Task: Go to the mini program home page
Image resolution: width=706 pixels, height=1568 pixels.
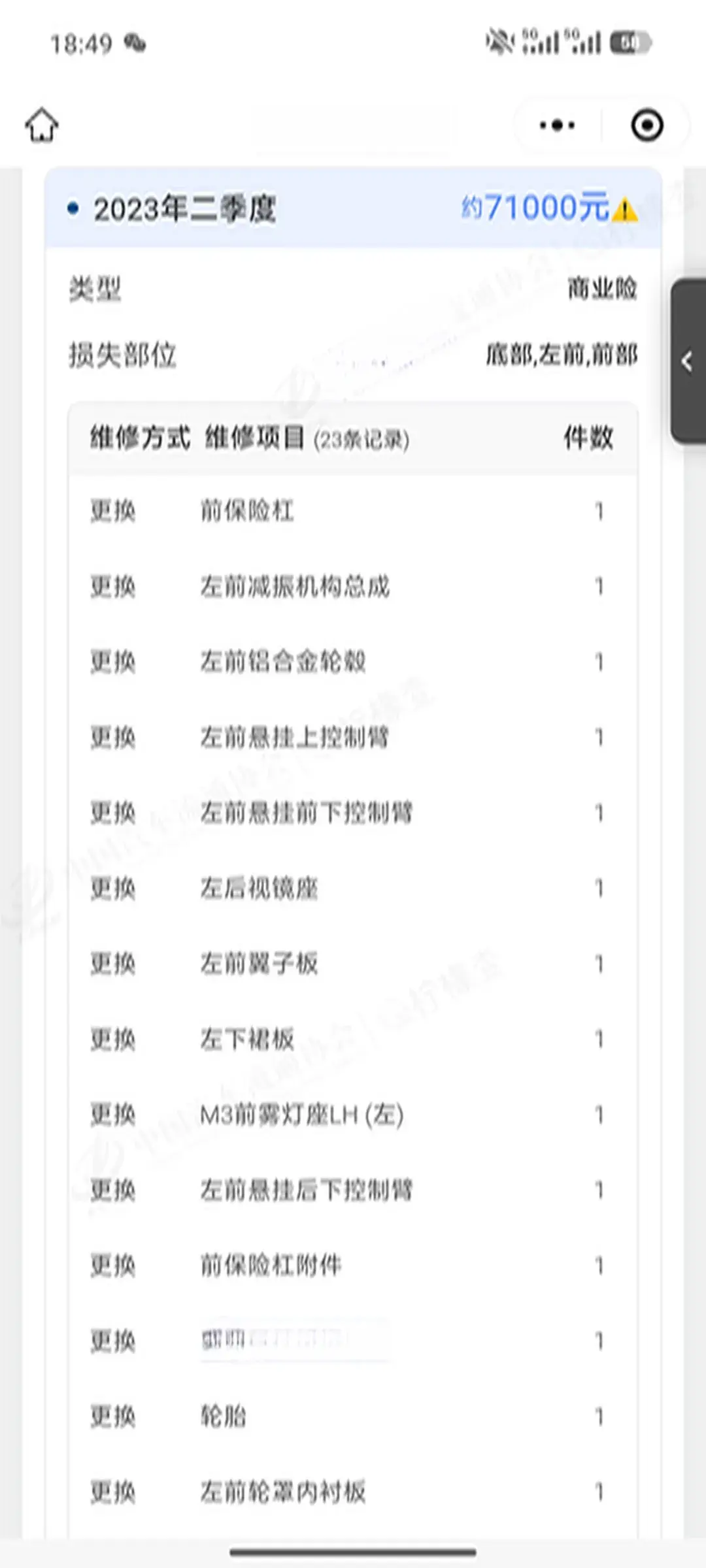Action: tap(42, 124)
